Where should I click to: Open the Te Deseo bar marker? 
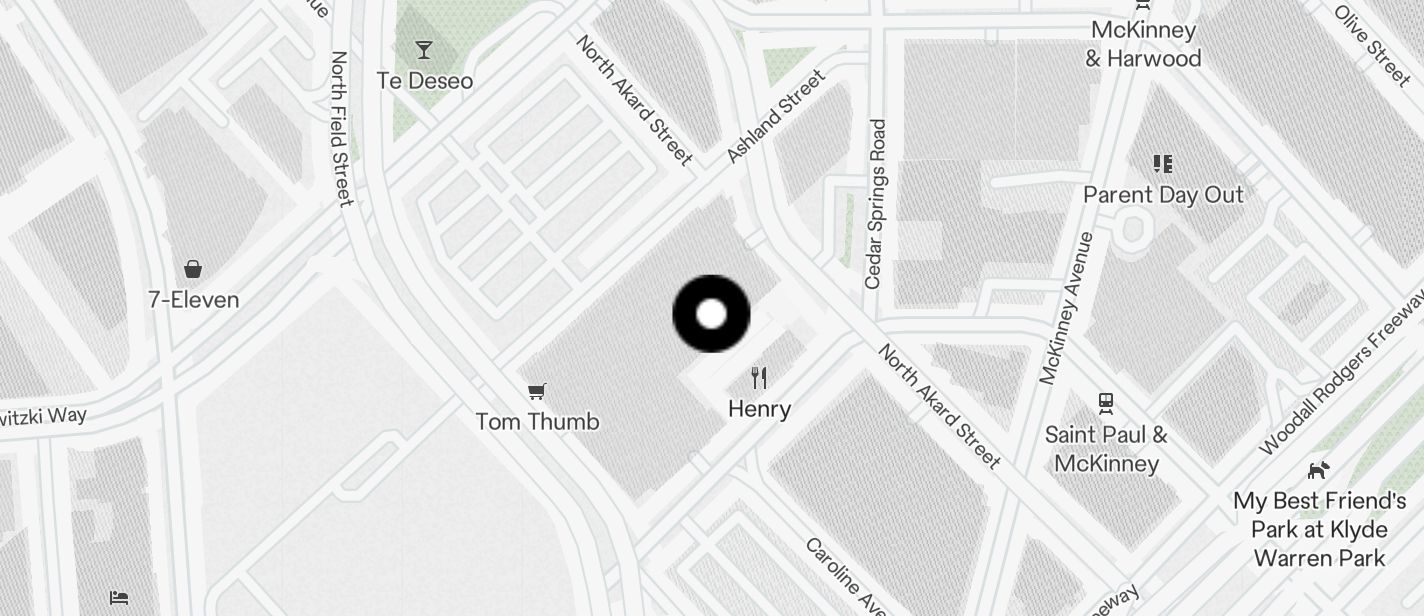pos(424,50)
